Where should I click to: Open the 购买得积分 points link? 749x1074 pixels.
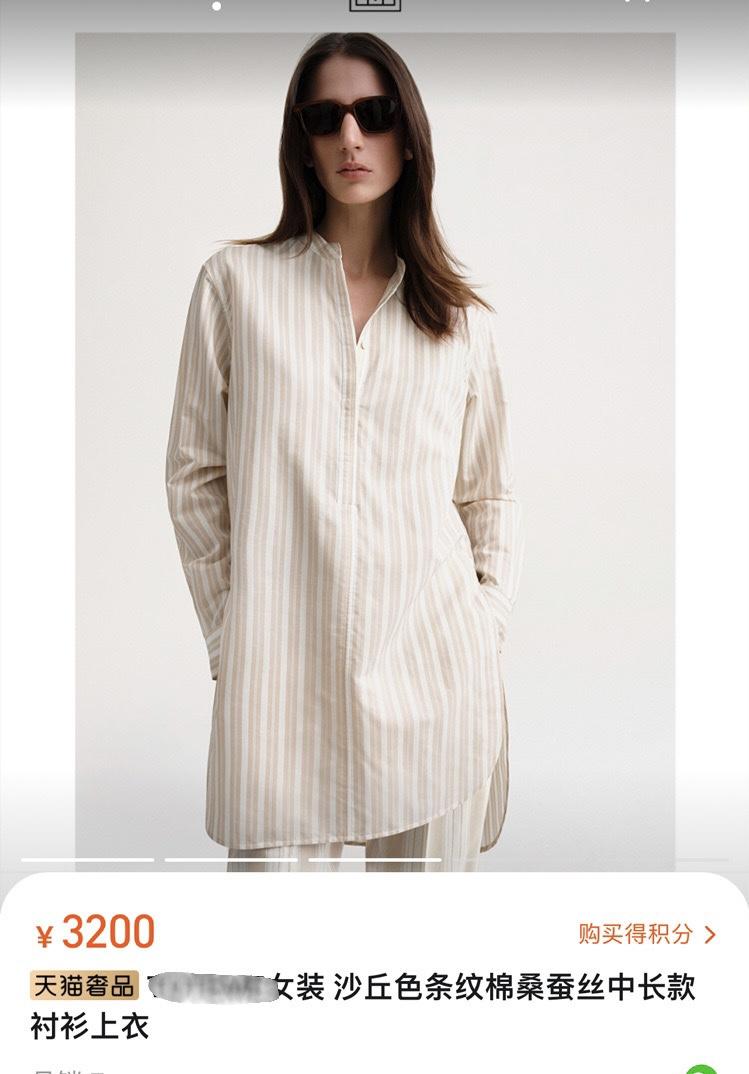(x=646, y=934)
